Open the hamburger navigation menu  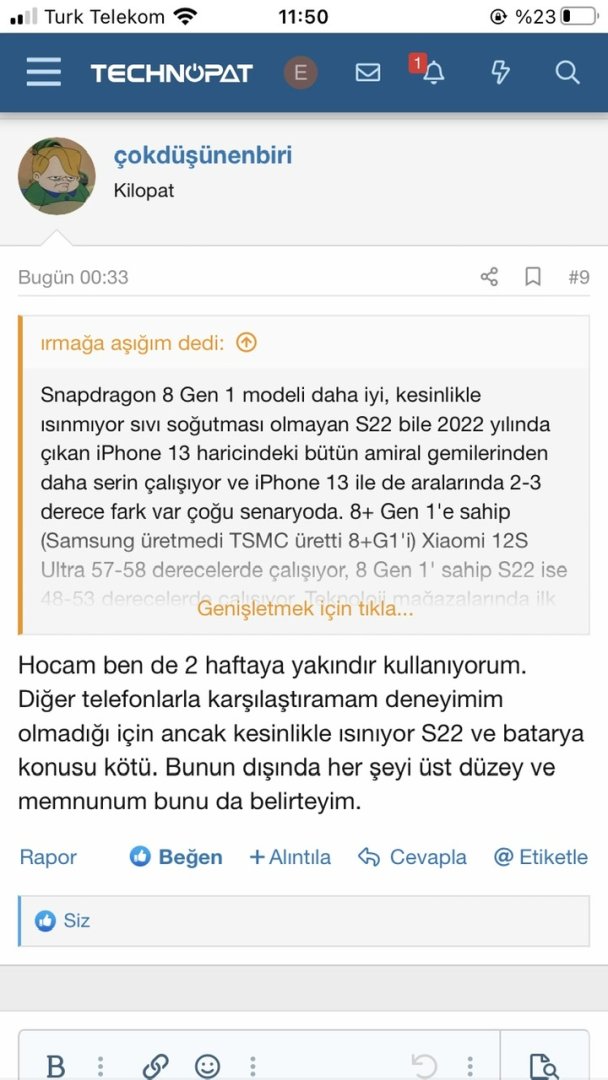point(43,72)
